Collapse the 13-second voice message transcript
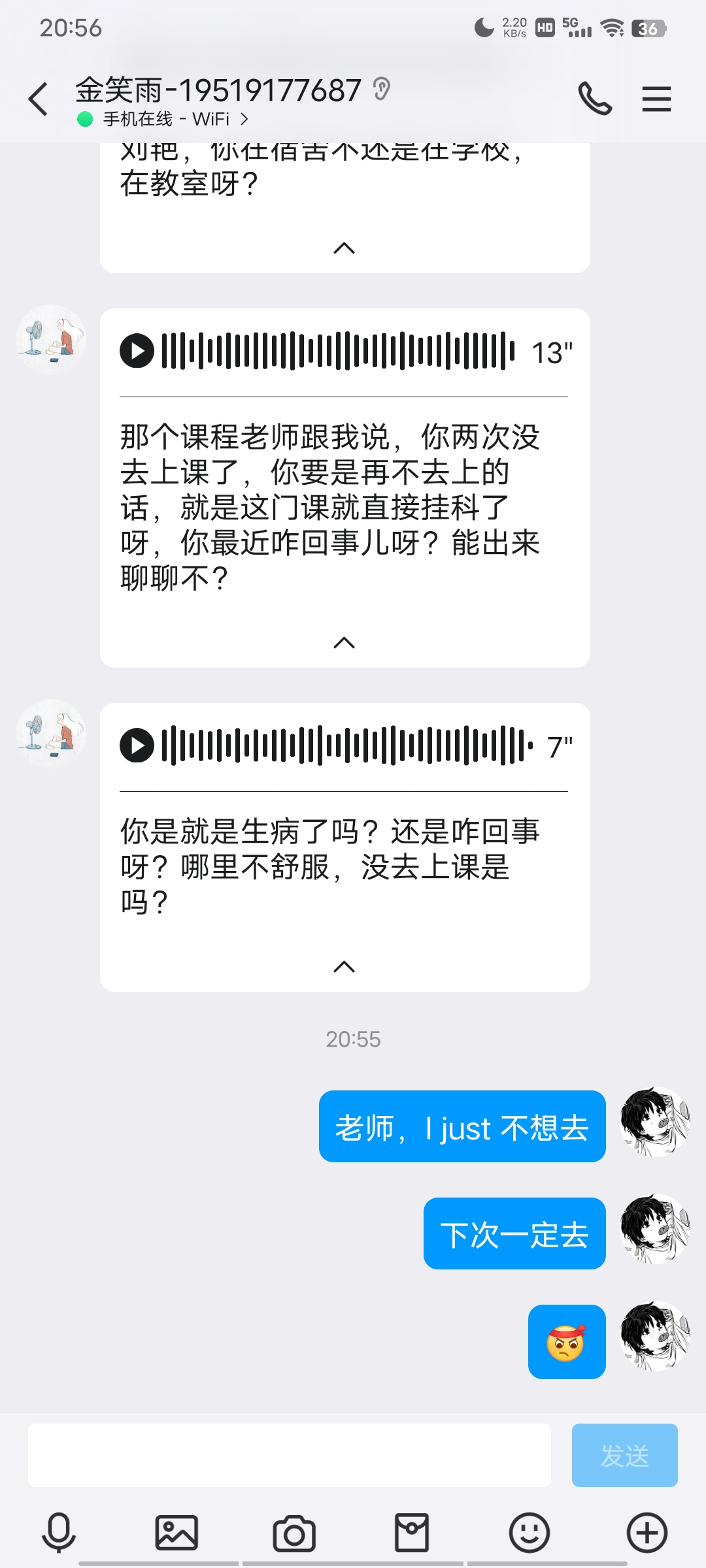Viewport: 706px width, 1568px height. (x=345, y=643)
